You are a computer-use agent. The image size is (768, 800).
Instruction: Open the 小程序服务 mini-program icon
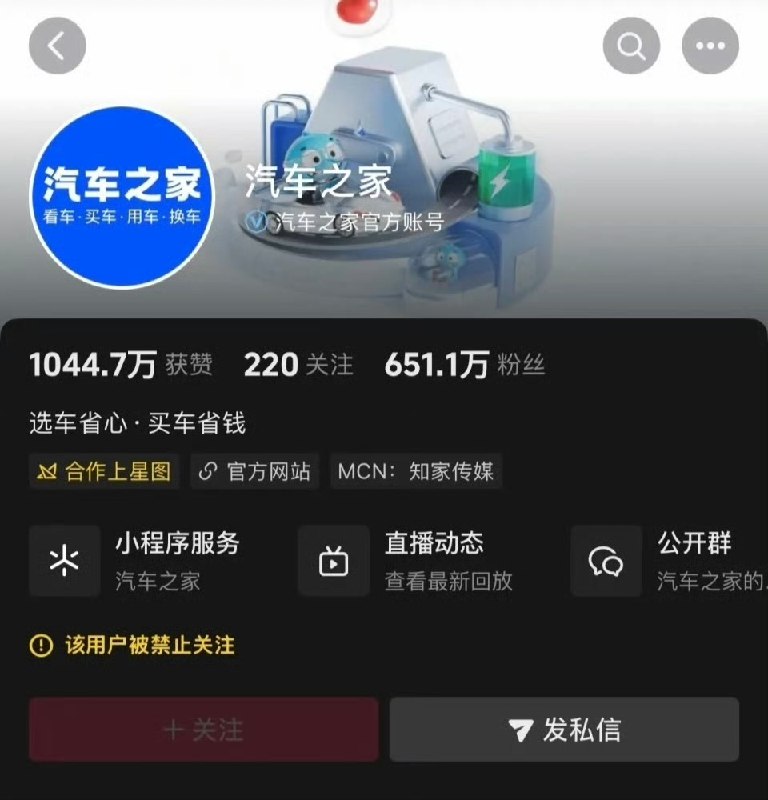[x=64, y=561]
